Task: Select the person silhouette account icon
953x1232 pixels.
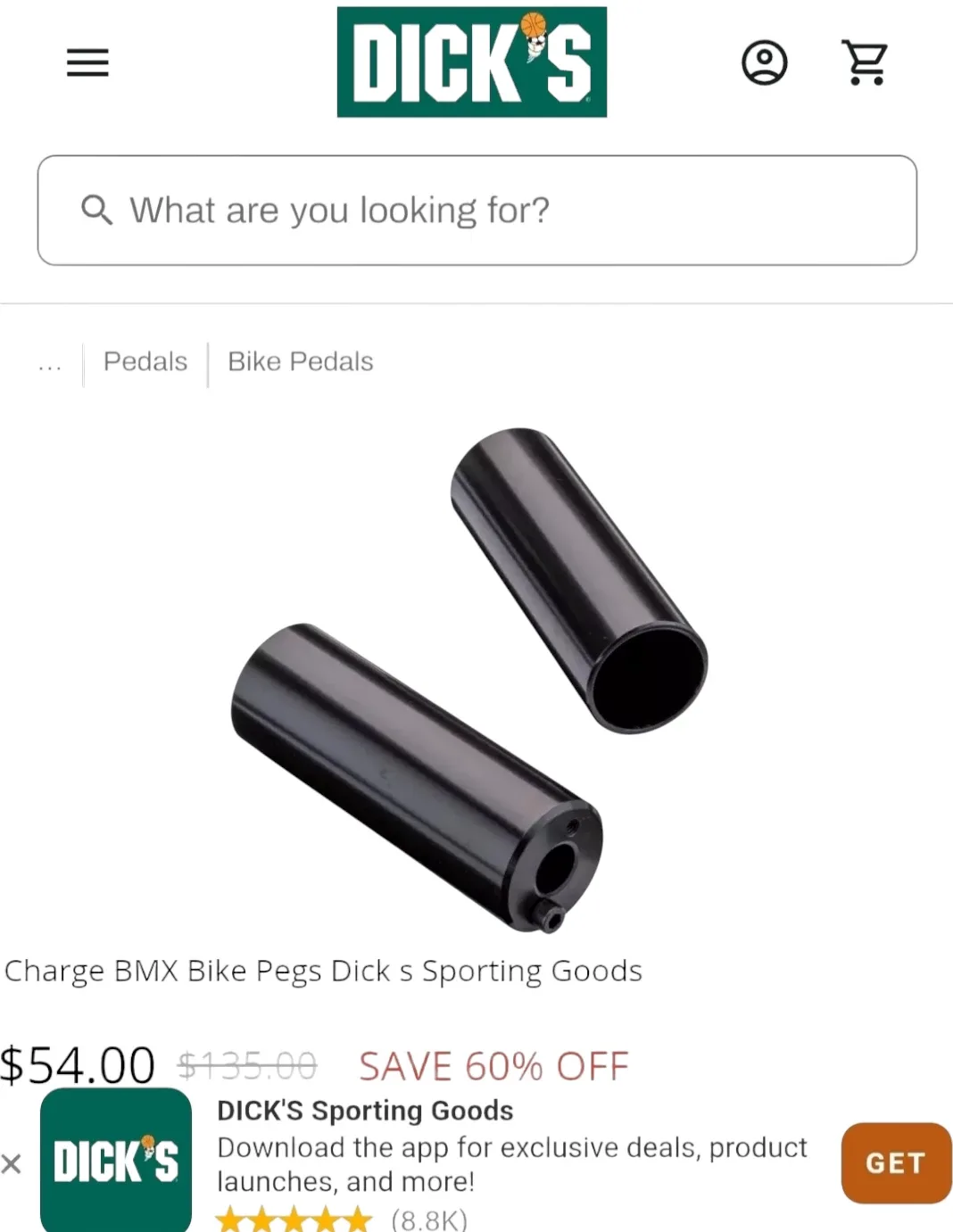Action: point(766,62)
